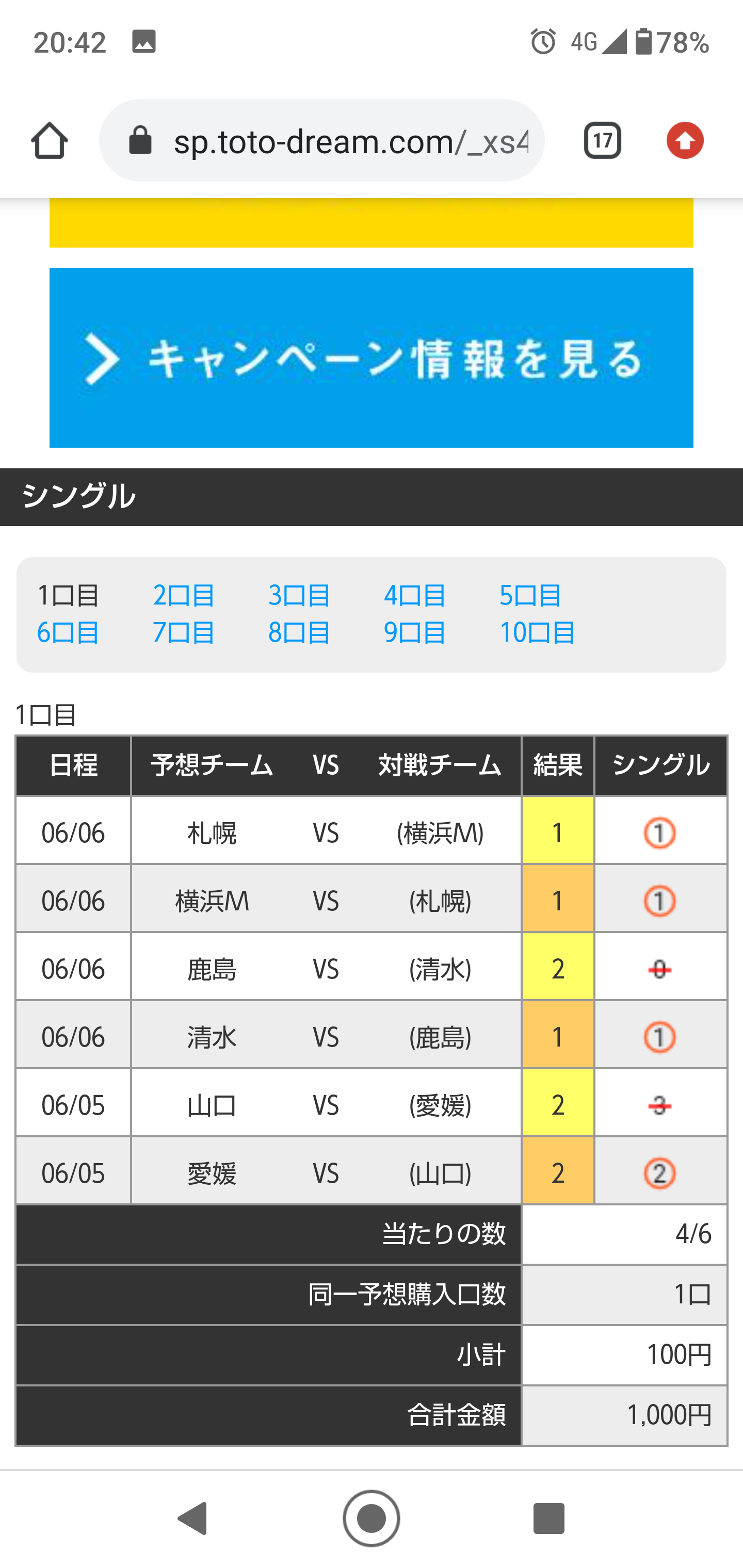The image size is (743, 1568).
Task: Open the 6口目 link
Action: pyautogui.click(x=68, y=633)
